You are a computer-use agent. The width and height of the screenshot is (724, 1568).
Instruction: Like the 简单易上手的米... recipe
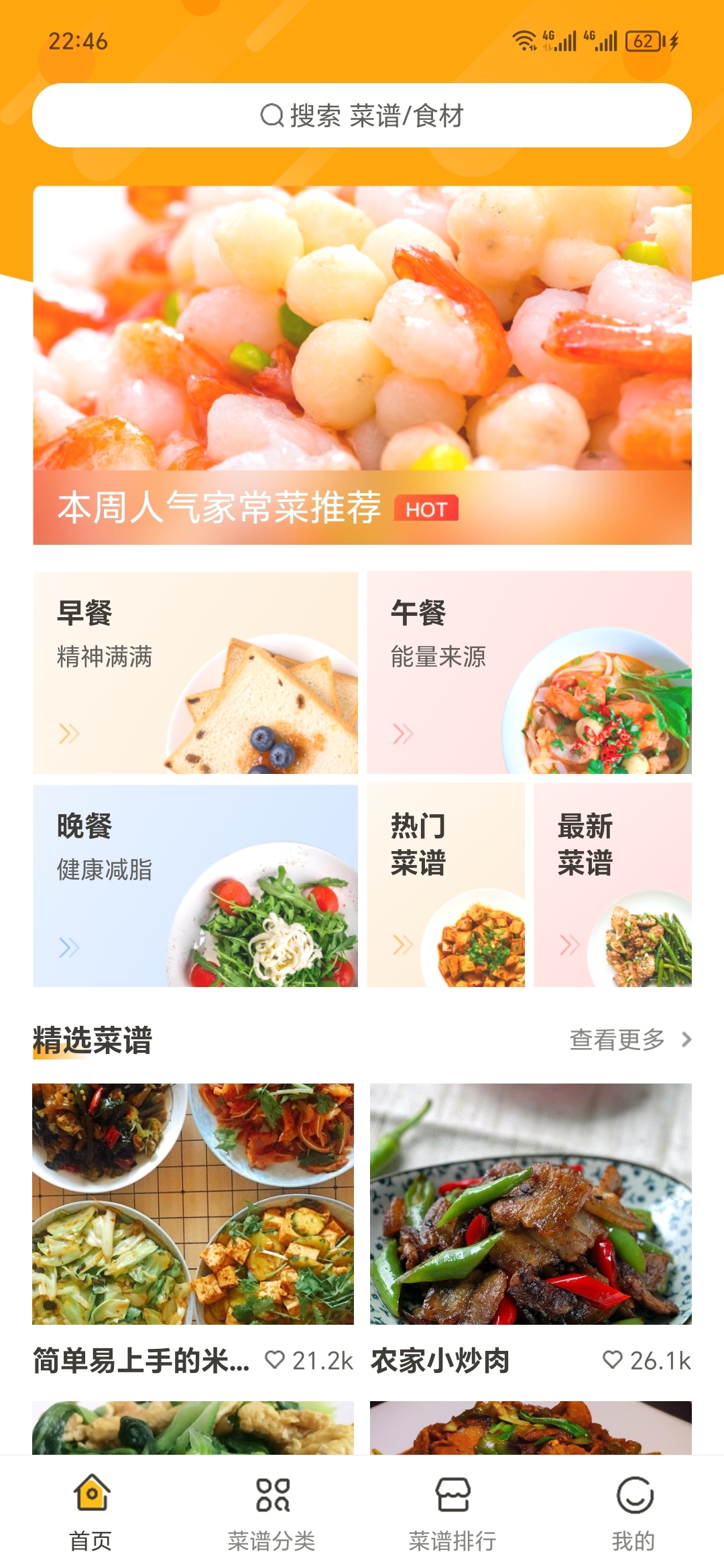pyautogui.click(x=275, y=1360)
